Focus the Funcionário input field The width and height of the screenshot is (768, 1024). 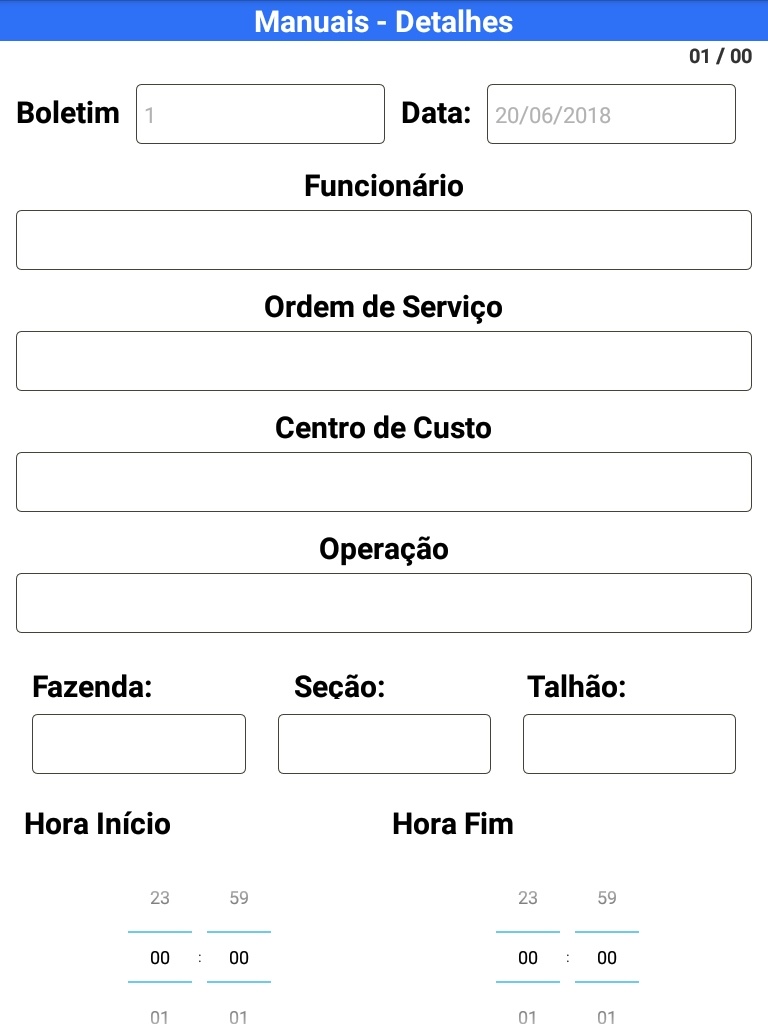[384, 240]
